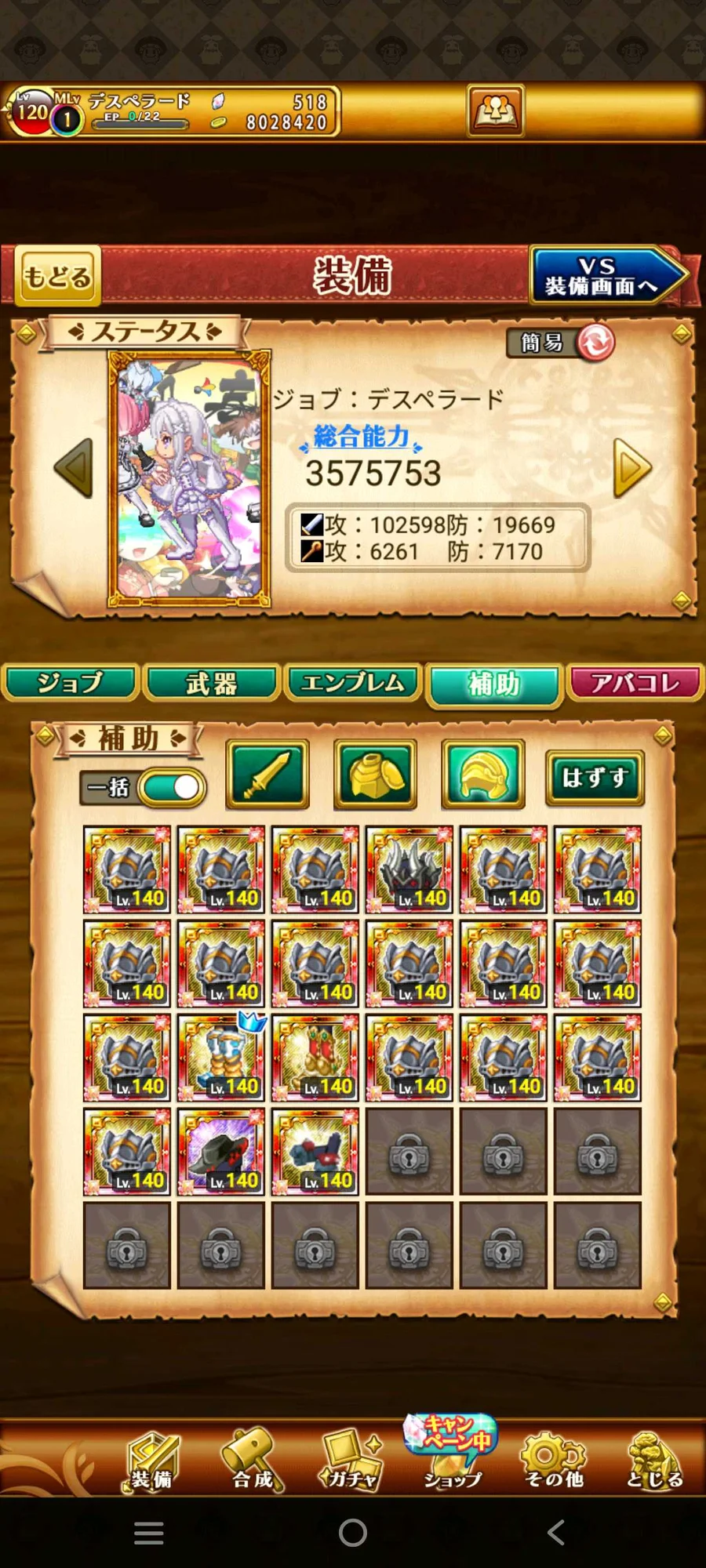The height and width of the screenshot is (1568, 706).
Task: Turn off the 一括 toggle
Action: click(x=173, y=788)
